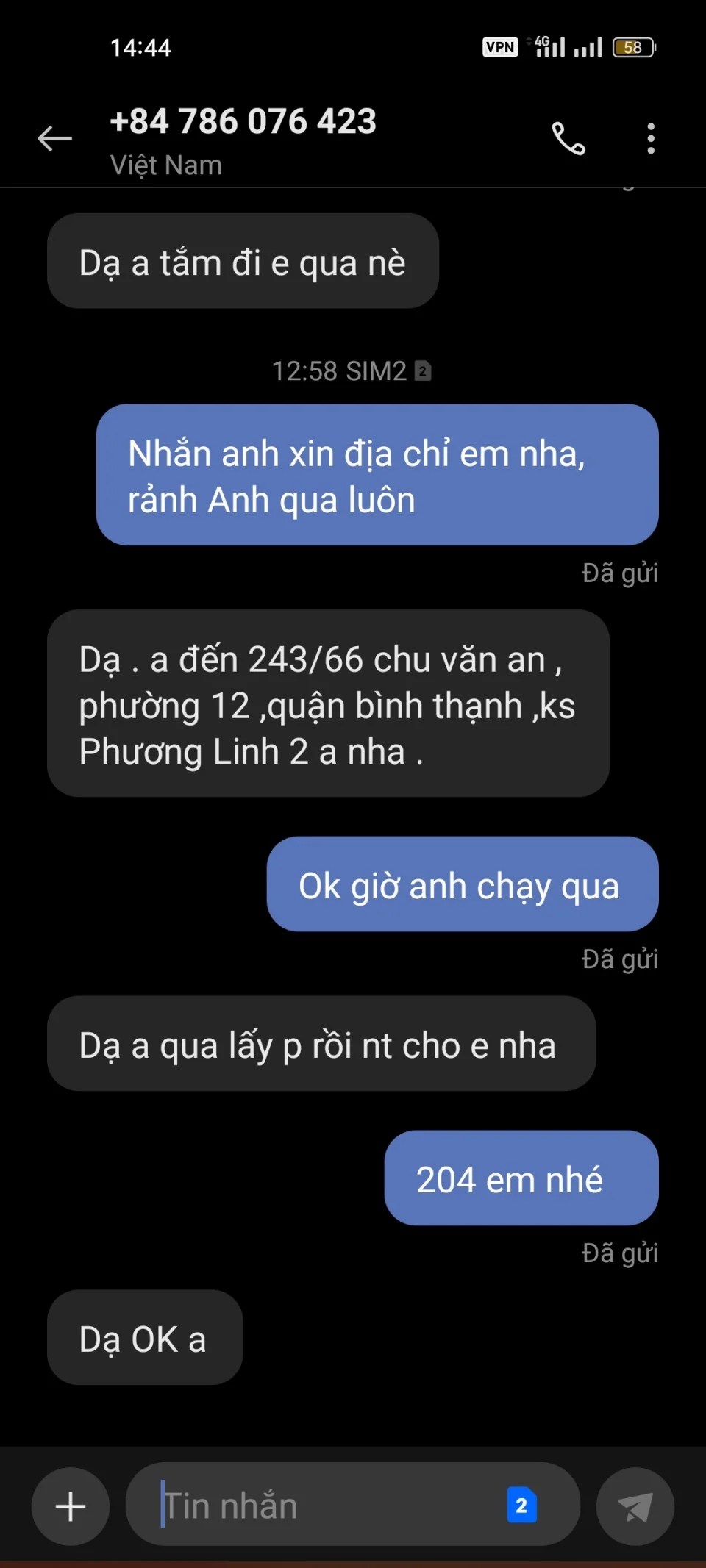This screenshot has width=706, height=1568.
Task: Tap the plus attachment button
Action: click(x=71, y=1506)
